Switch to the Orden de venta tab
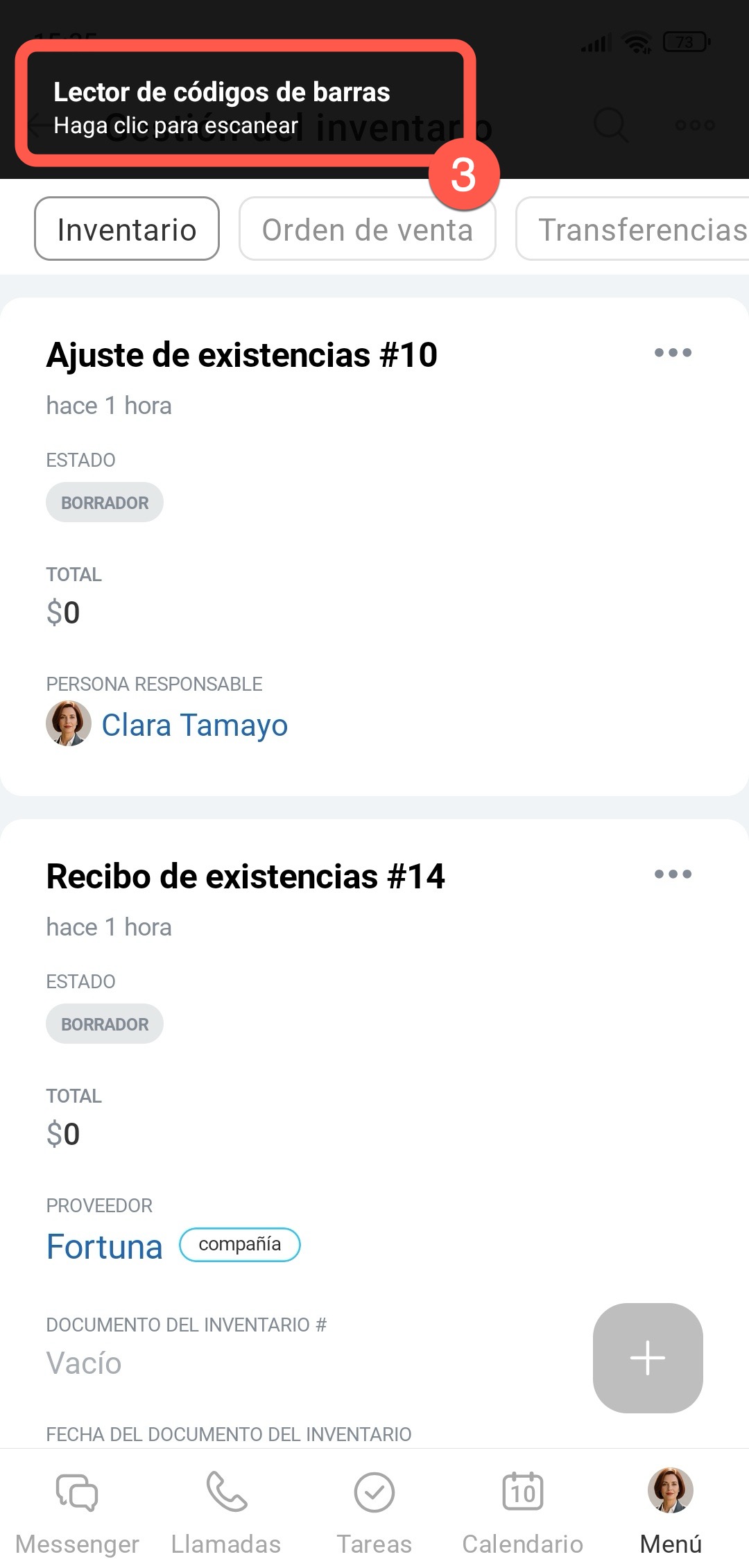 367,230
